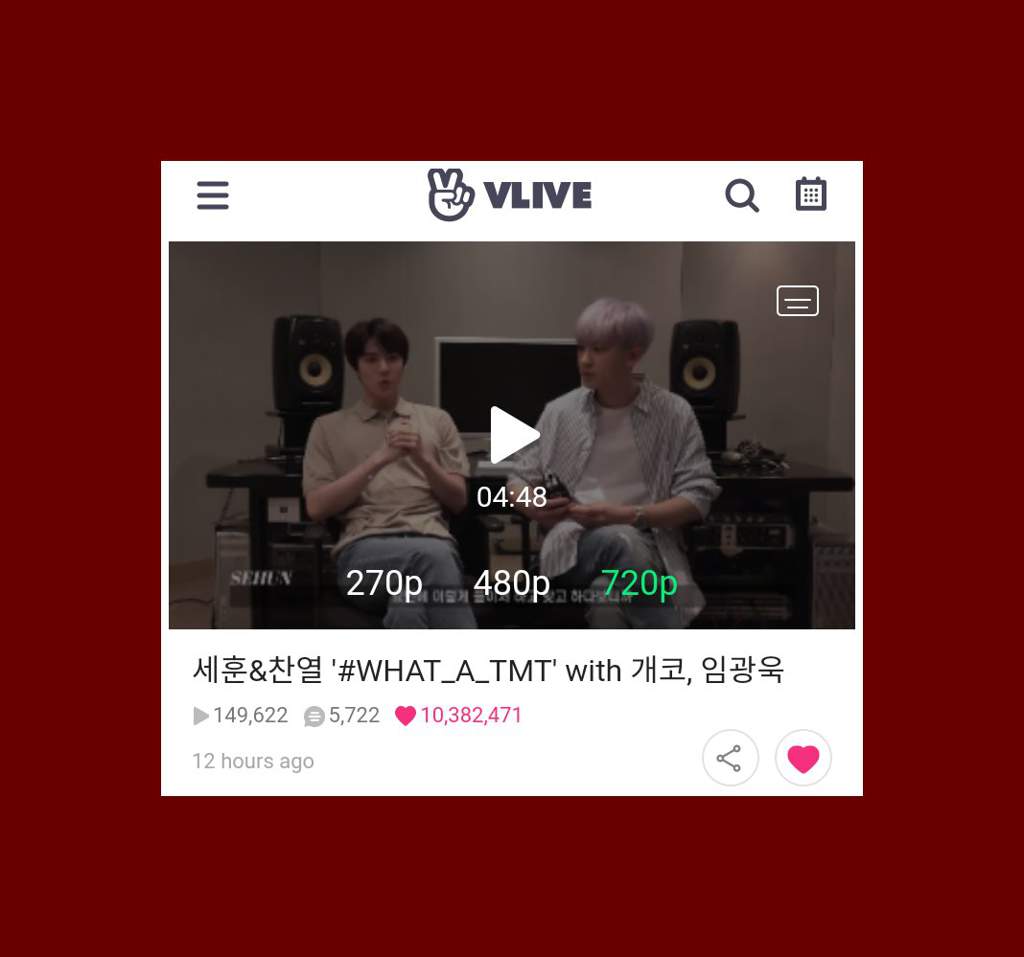The image size is (1024, 957).
Task: Select 720p video quality
Action: click(639, 583)
